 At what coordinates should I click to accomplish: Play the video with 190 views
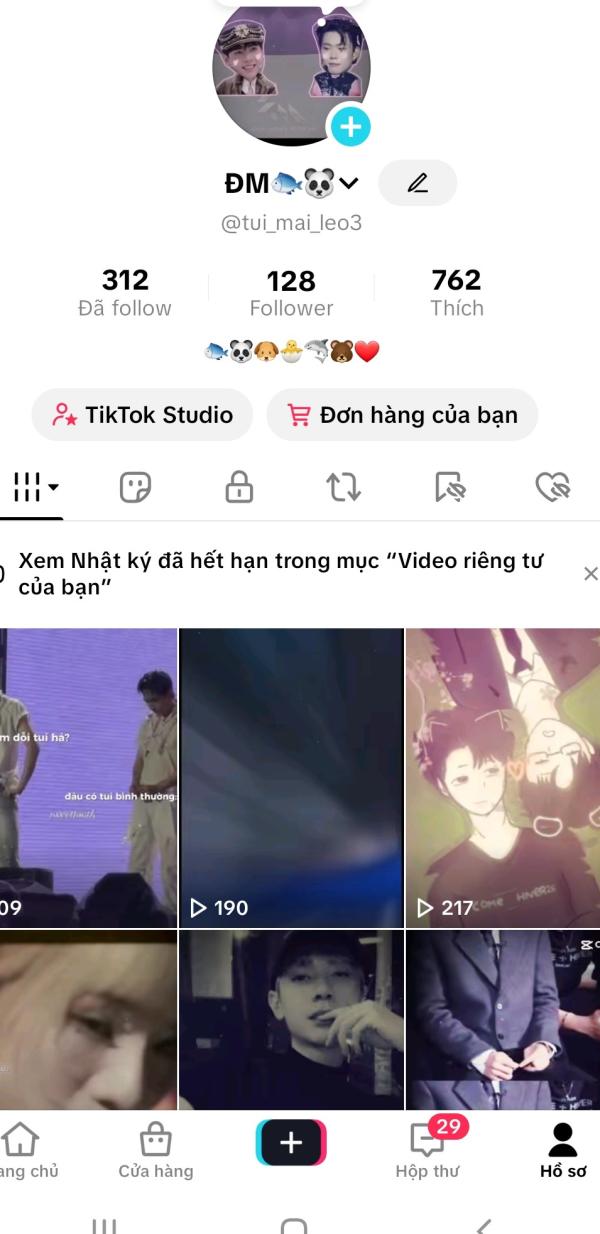[291, 777]
